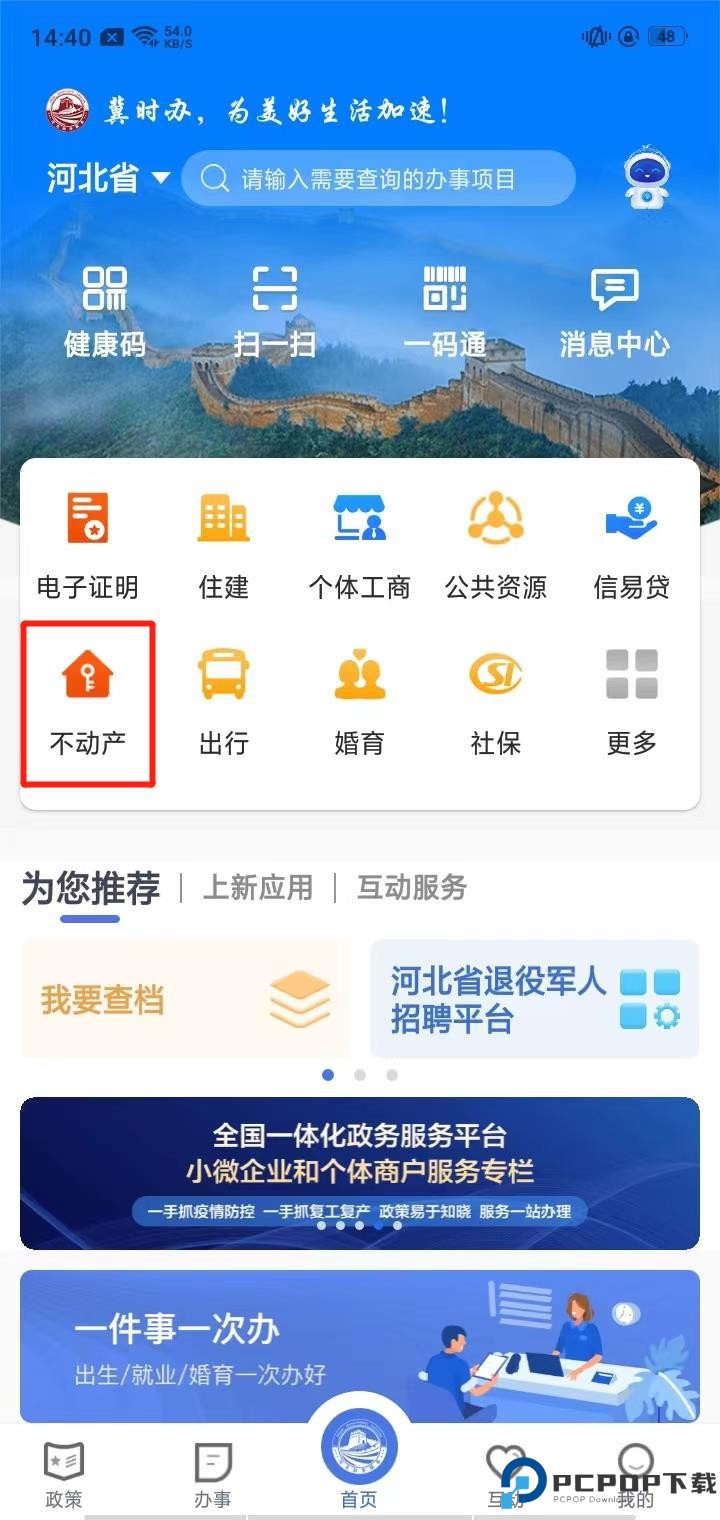720x1520 pixels.
Task: Open 健康码 health code
Action: pyautogui.click(x=105, y=311)
